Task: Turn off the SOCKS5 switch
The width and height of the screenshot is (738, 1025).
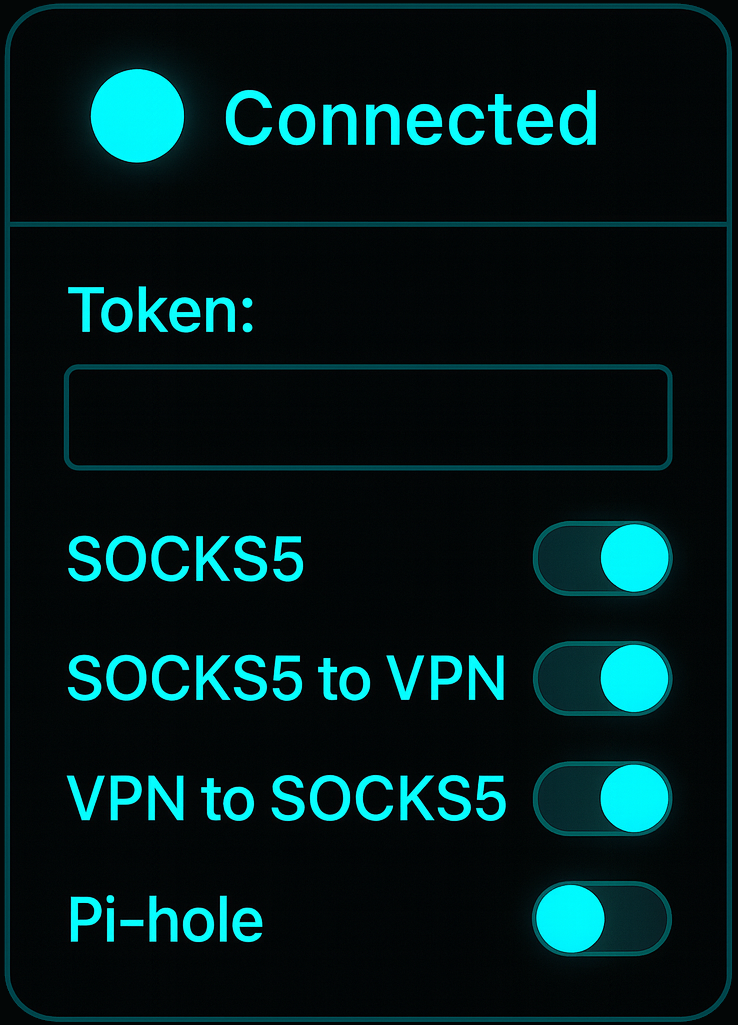Action: coord(602,558)
